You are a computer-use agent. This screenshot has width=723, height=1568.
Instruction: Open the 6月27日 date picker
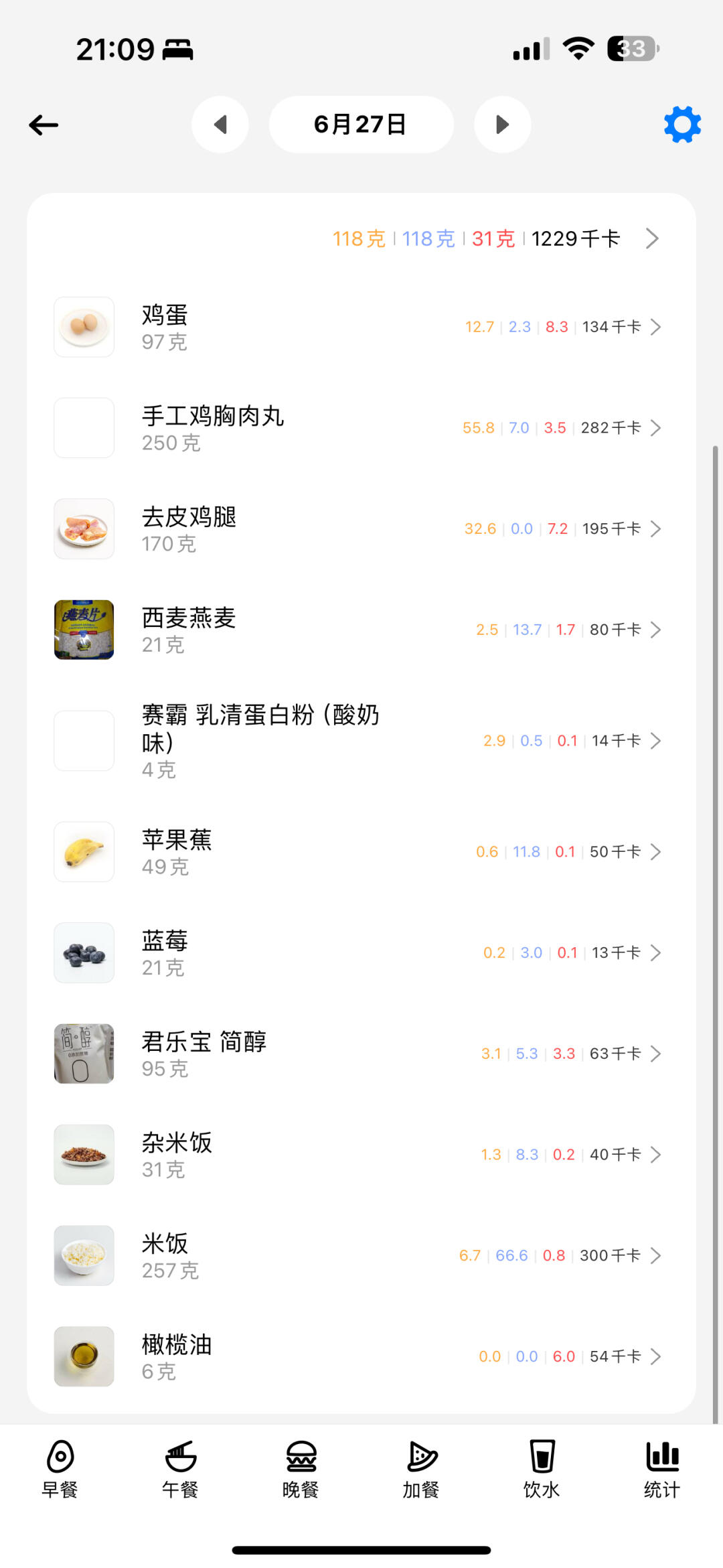click(x=361, y=125)
